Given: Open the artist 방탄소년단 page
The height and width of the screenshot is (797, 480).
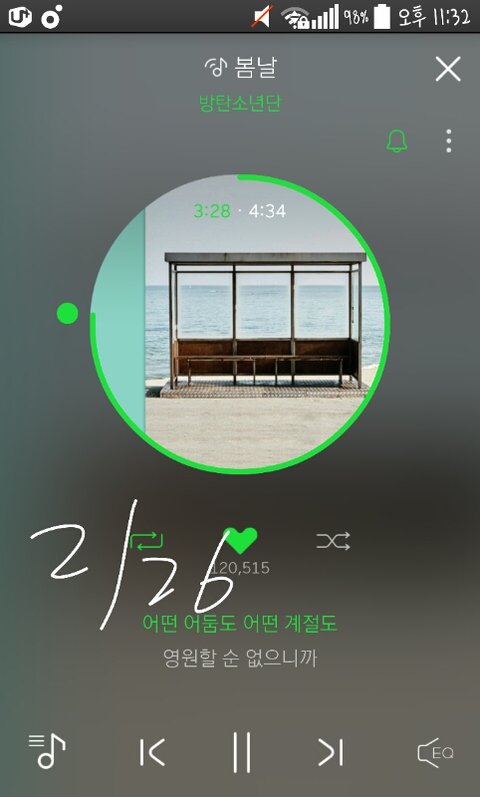Looking at the screenshot, I should (x=240, y=104).
